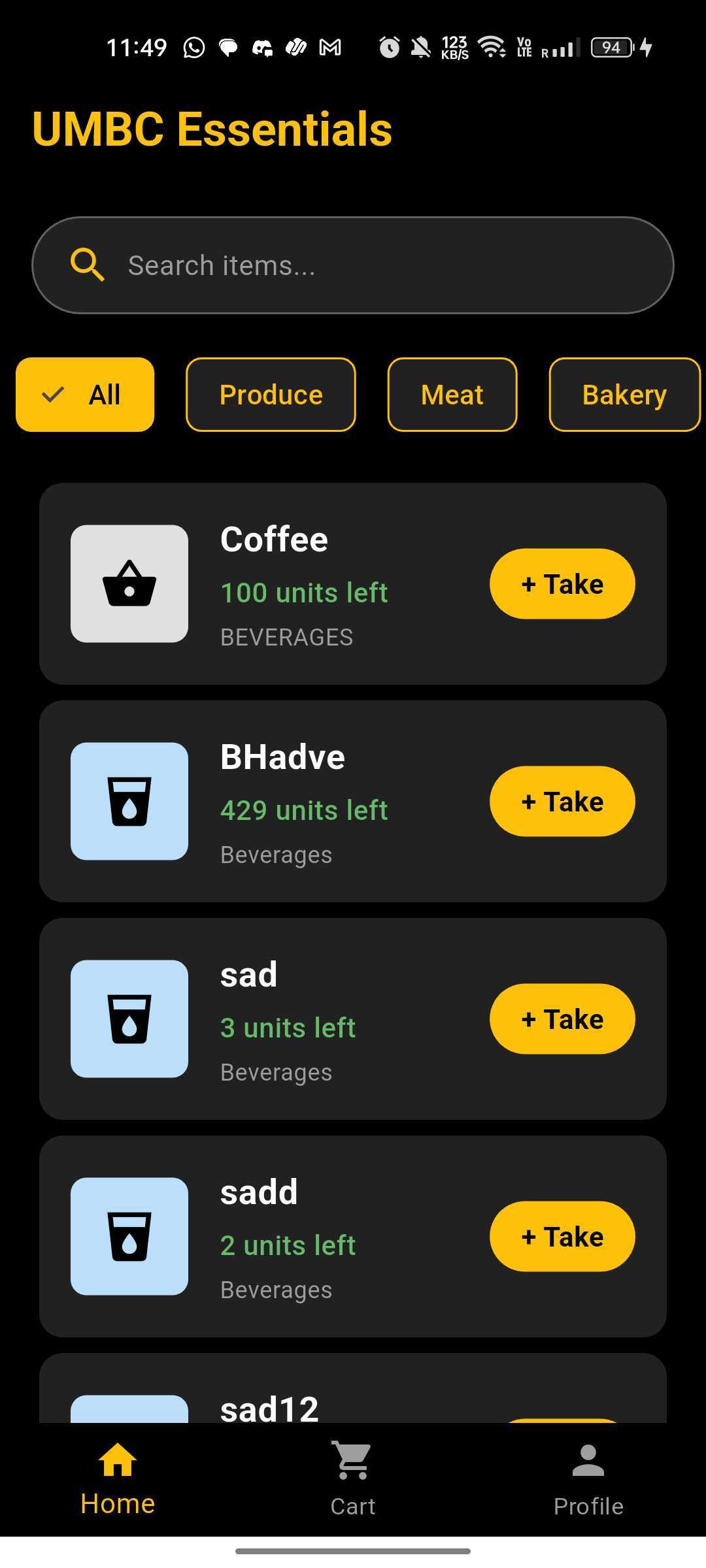Screen dimensions: 706x1568
Task: Open the BHadve item card
Action: [x=353, y=801]
